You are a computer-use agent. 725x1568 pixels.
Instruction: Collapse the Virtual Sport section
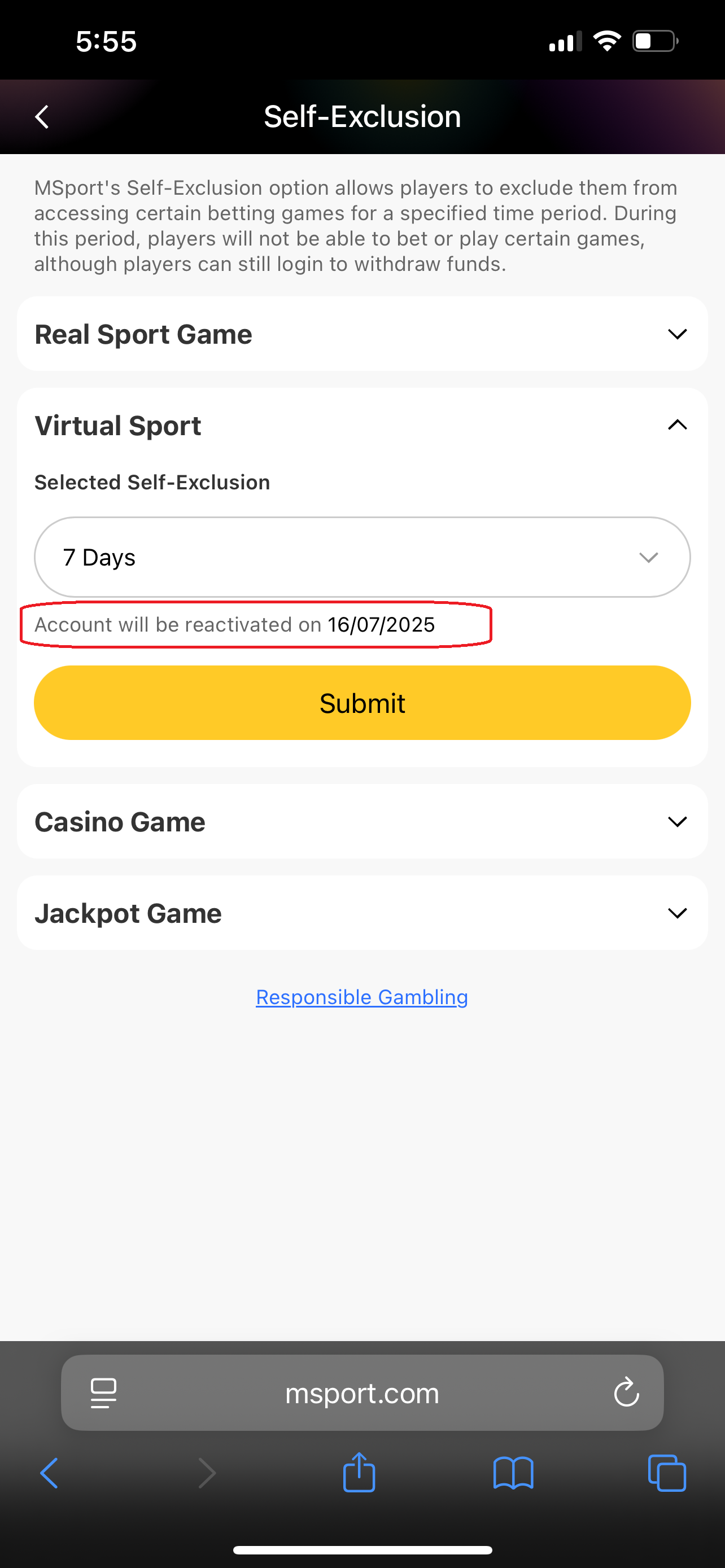click(677, 425)
